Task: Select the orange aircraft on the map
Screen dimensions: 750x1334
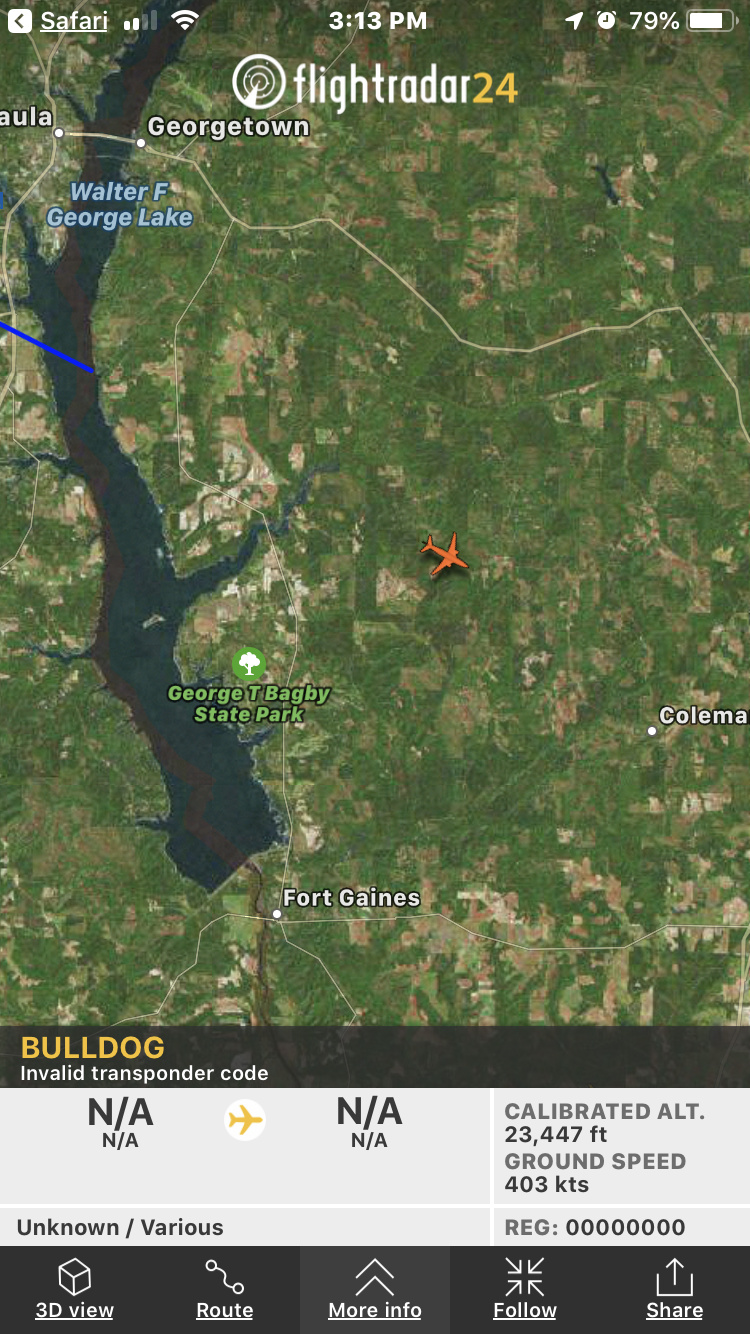Action: point(444,554)
